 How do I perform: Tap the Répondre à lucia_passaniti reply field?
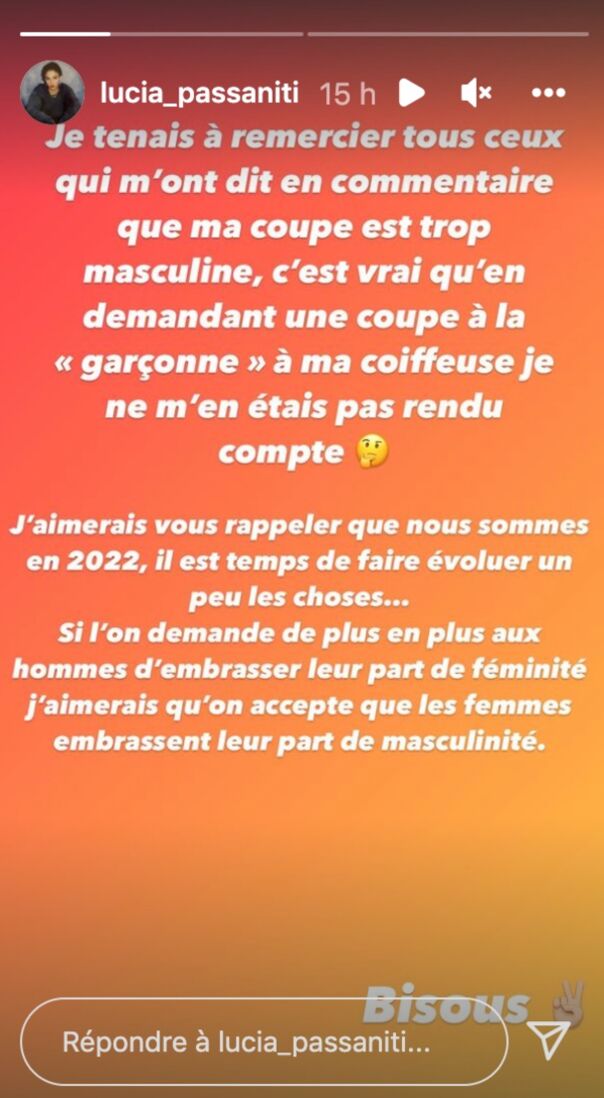(264, 1041)
